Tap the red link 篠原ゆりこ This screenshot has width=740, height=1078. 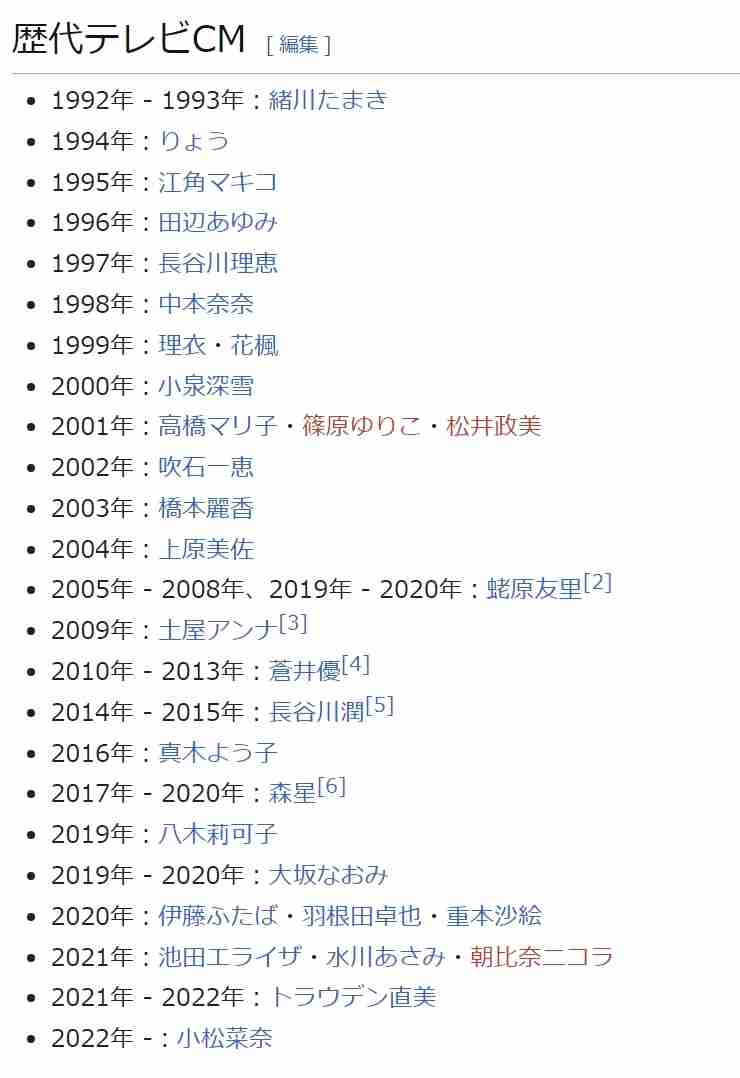[x=363, y=426]
